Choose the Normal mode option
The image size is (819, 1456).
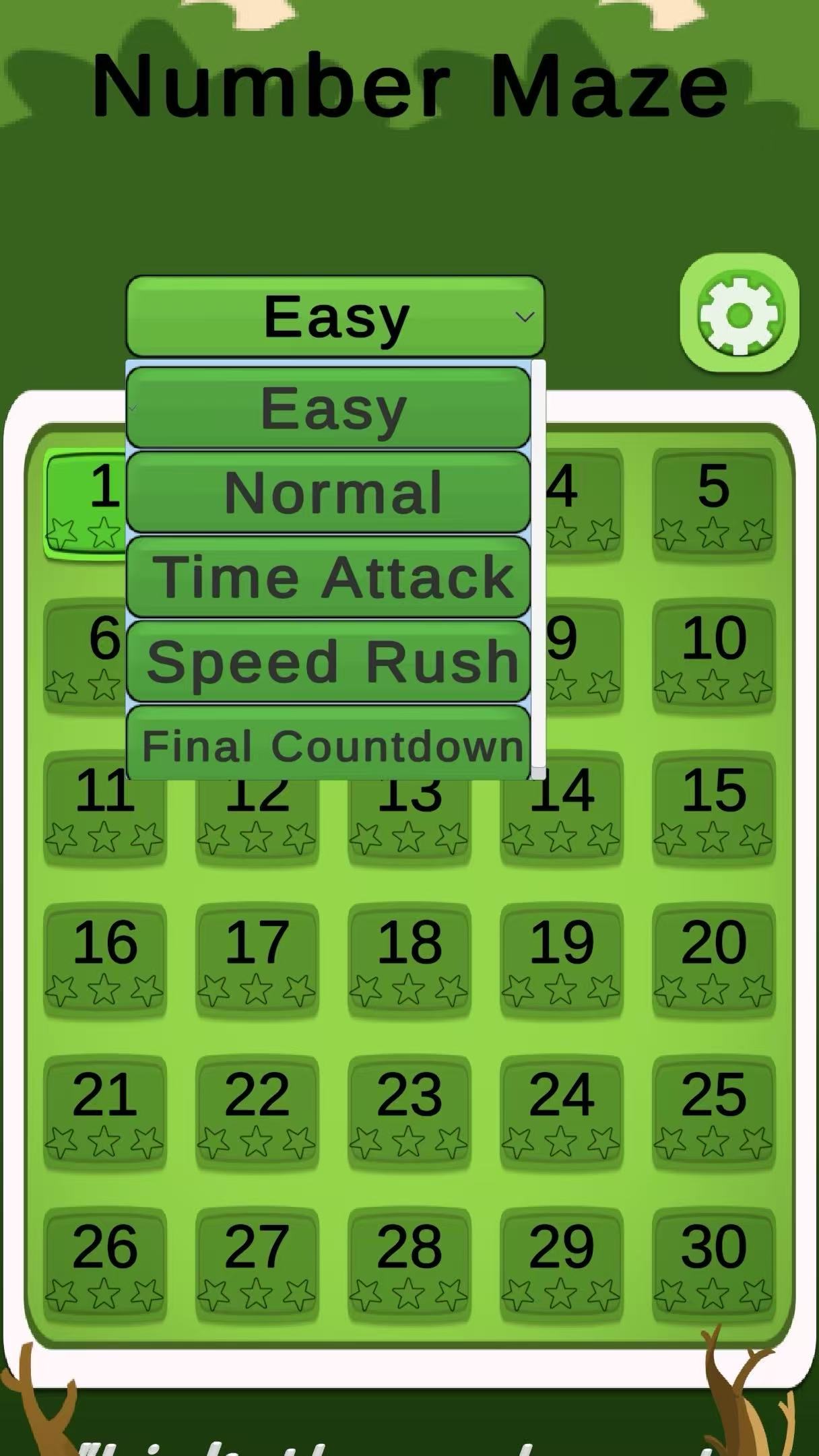coord(328,493)
